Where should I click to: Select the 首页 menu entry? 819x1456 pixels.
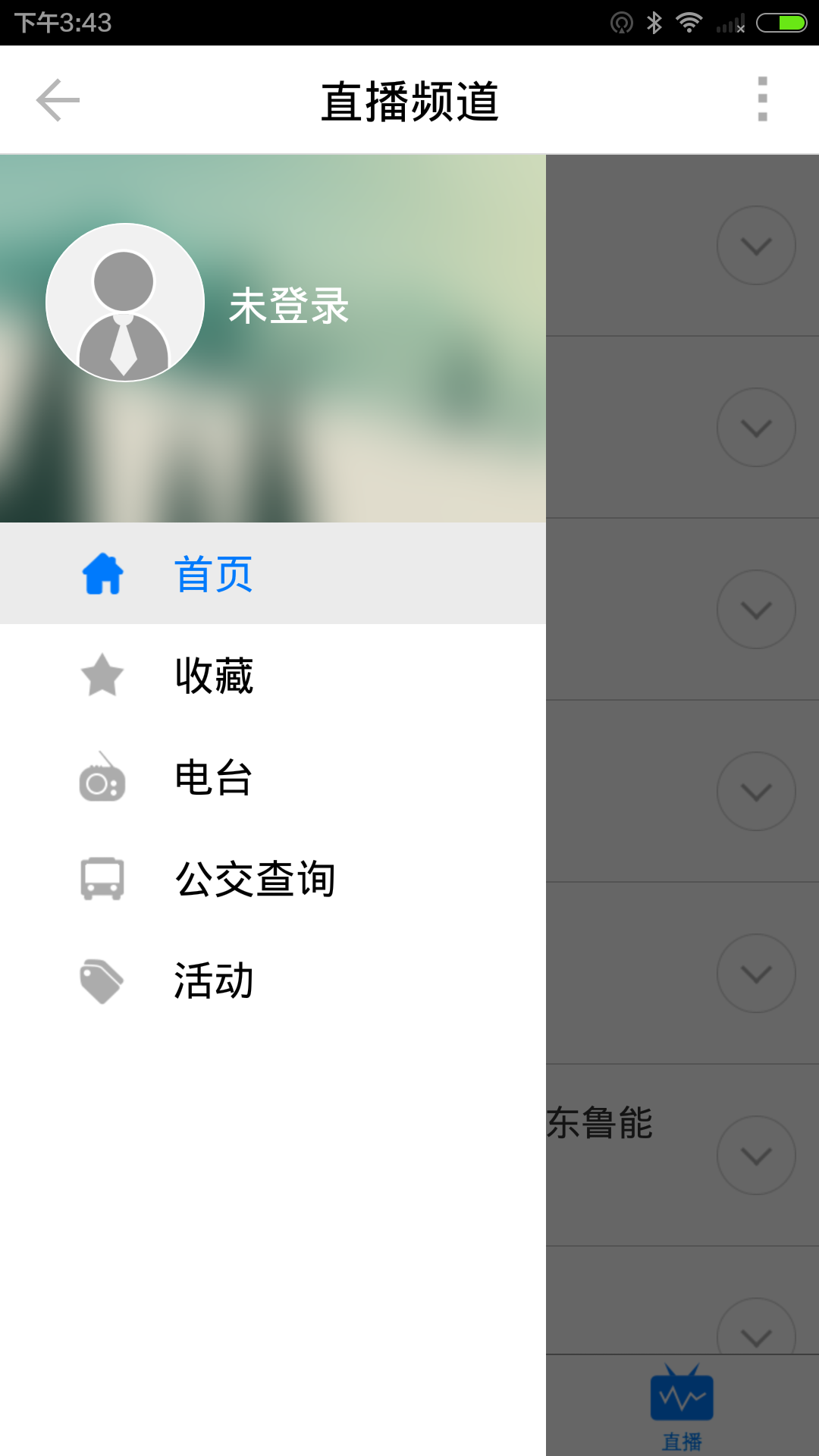(214, 575)
